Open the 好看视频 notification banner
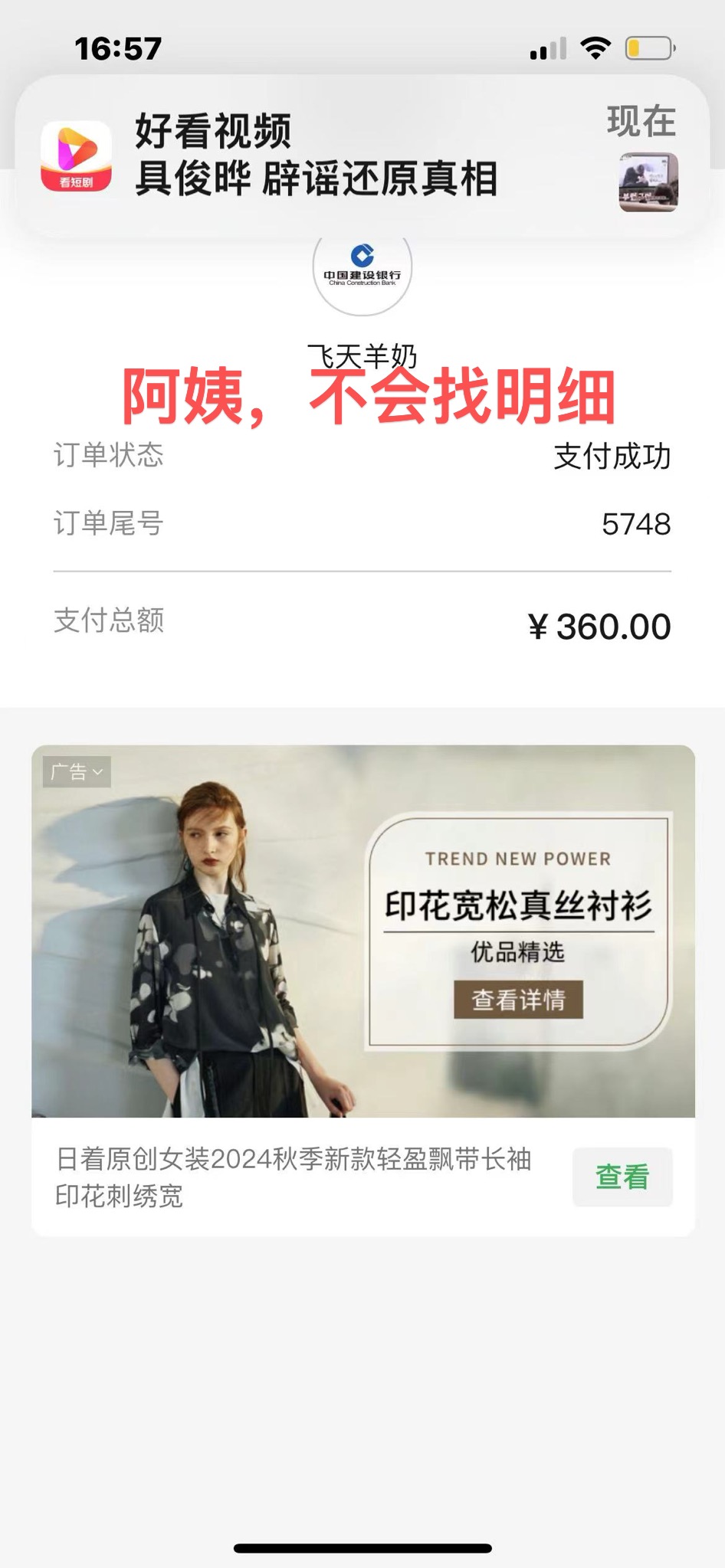Image resolution: width=725 pixels, height=1568 pixels. point(362,156)
